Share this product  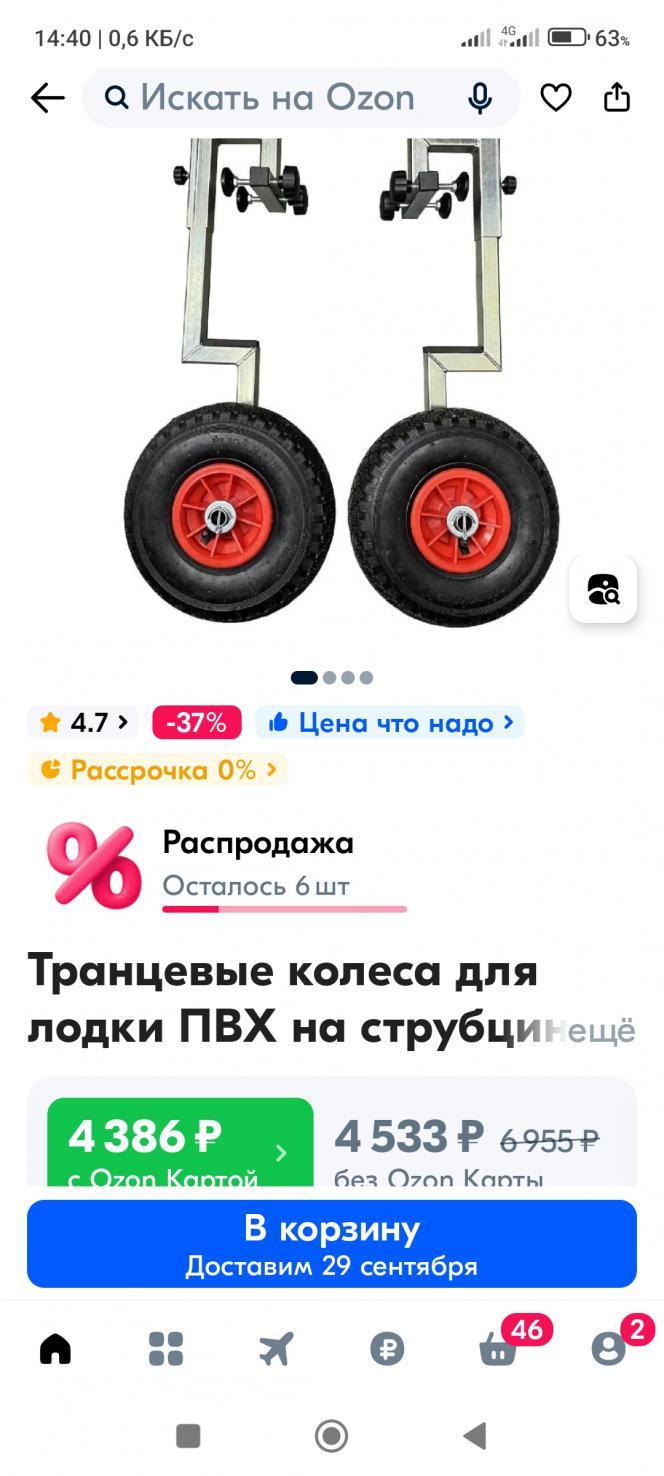click(x=617, y=98)
